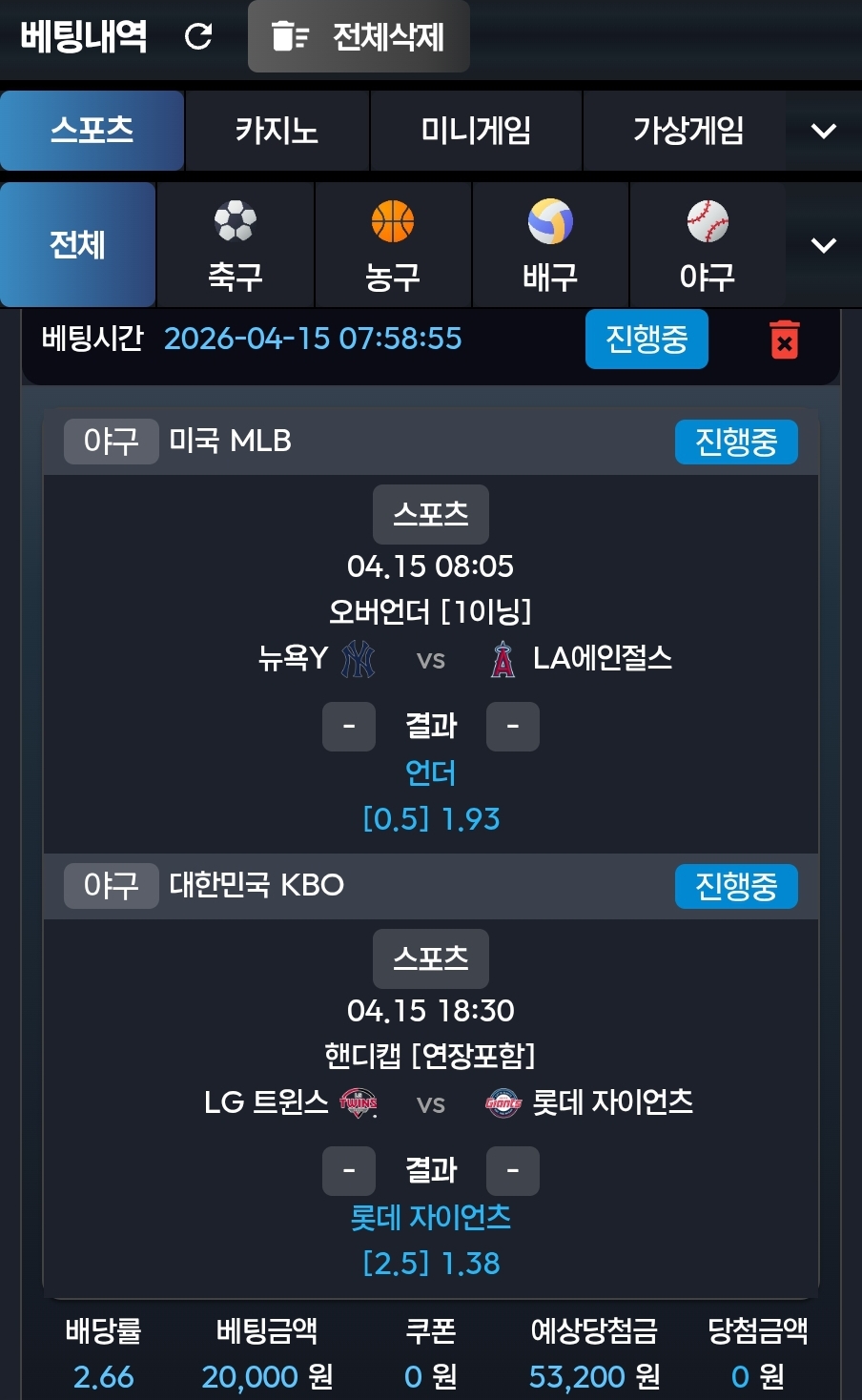The height and width of the screenshot is (1400, 862).
Task: Filter bets by 축구
Action: 235,245
